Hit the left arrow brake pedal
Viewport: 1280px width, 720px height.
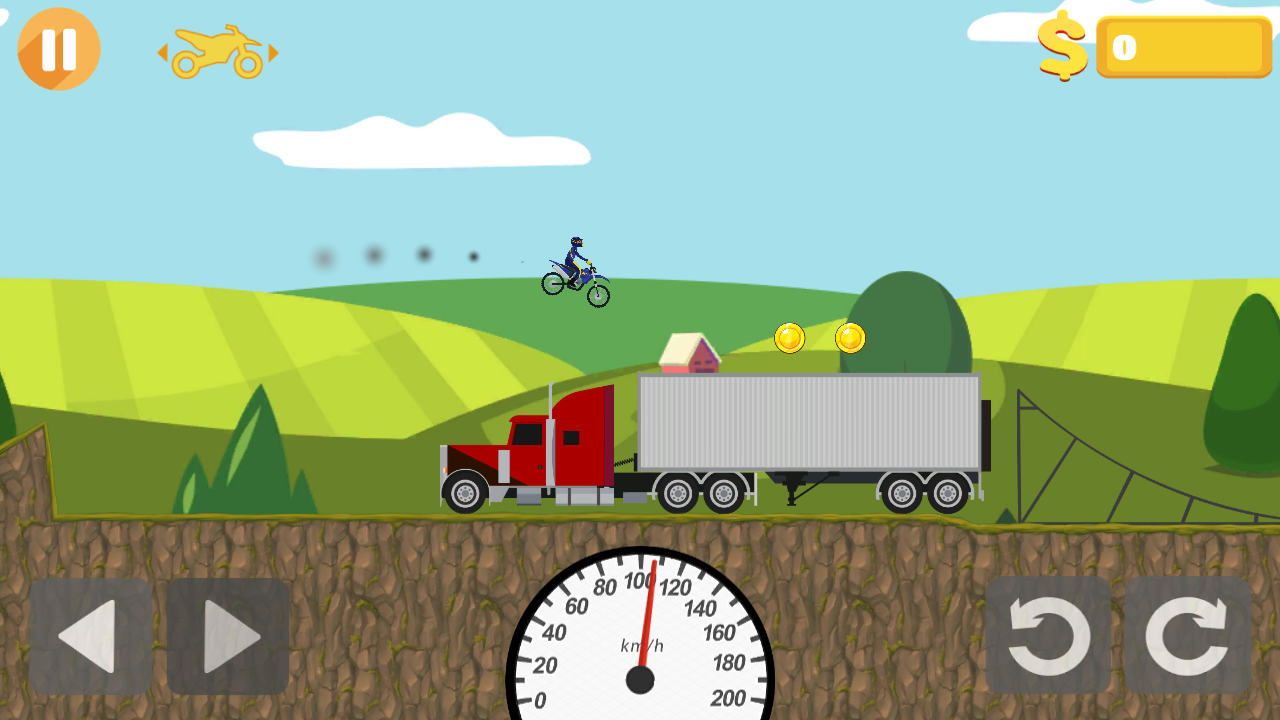coord(90,636)
